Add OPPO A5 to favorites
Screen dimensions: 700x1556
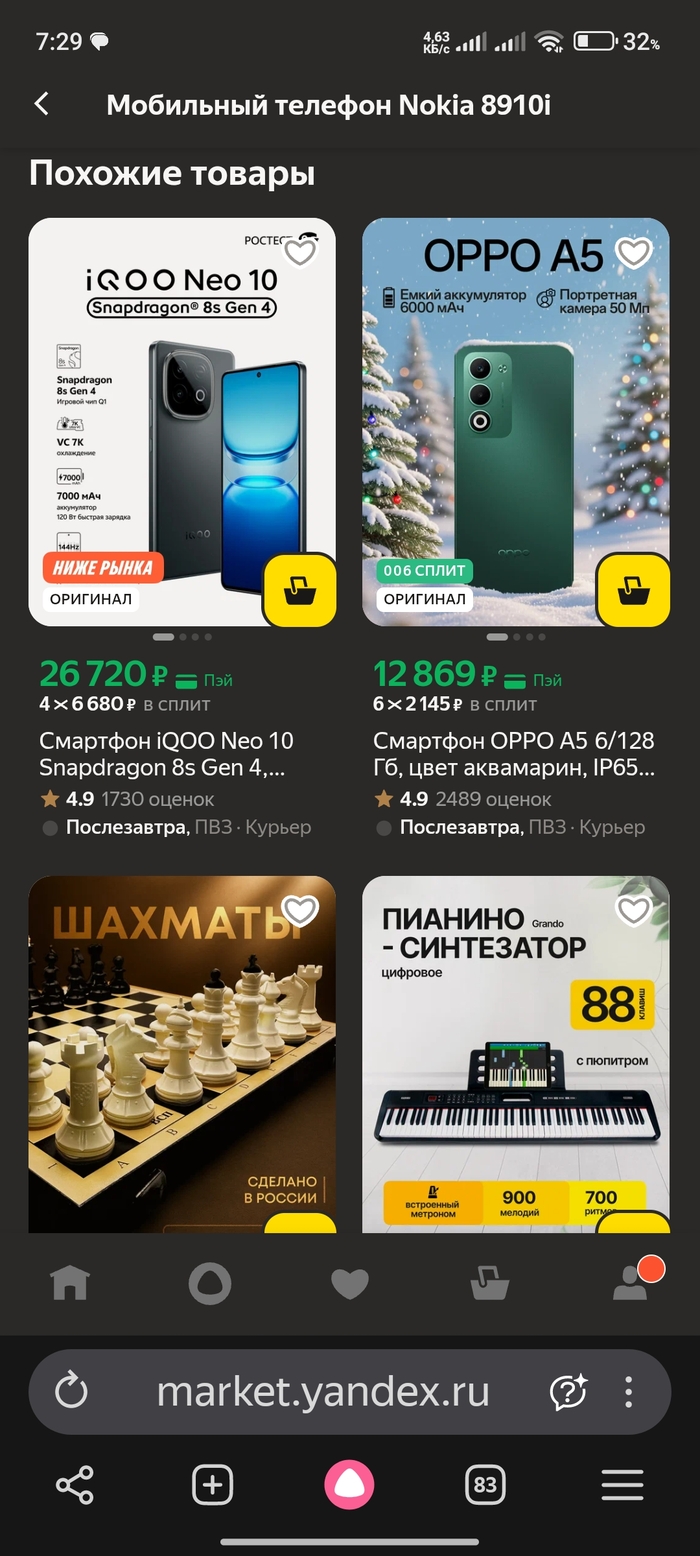click(633, 252)
